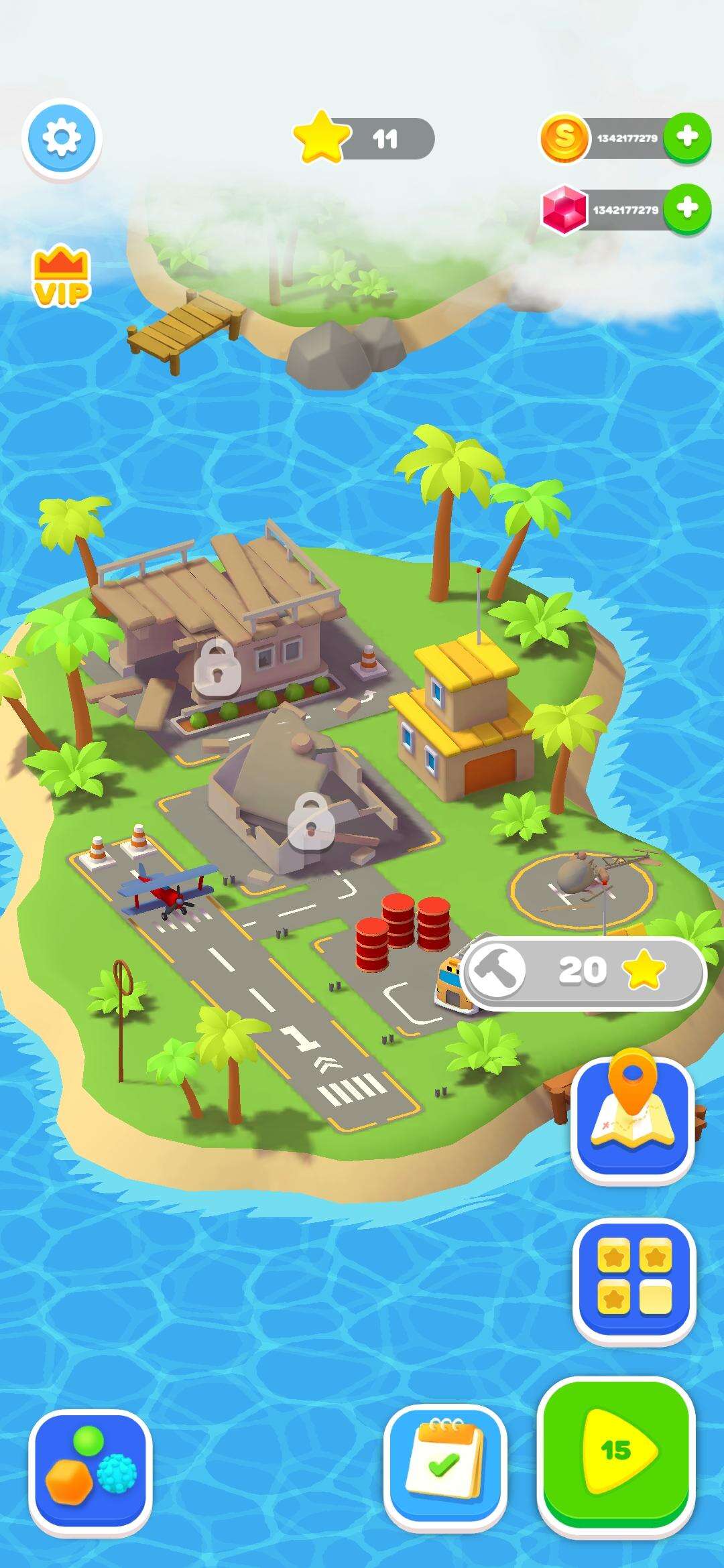Open the VIP crown offer

tap(61, 275)
